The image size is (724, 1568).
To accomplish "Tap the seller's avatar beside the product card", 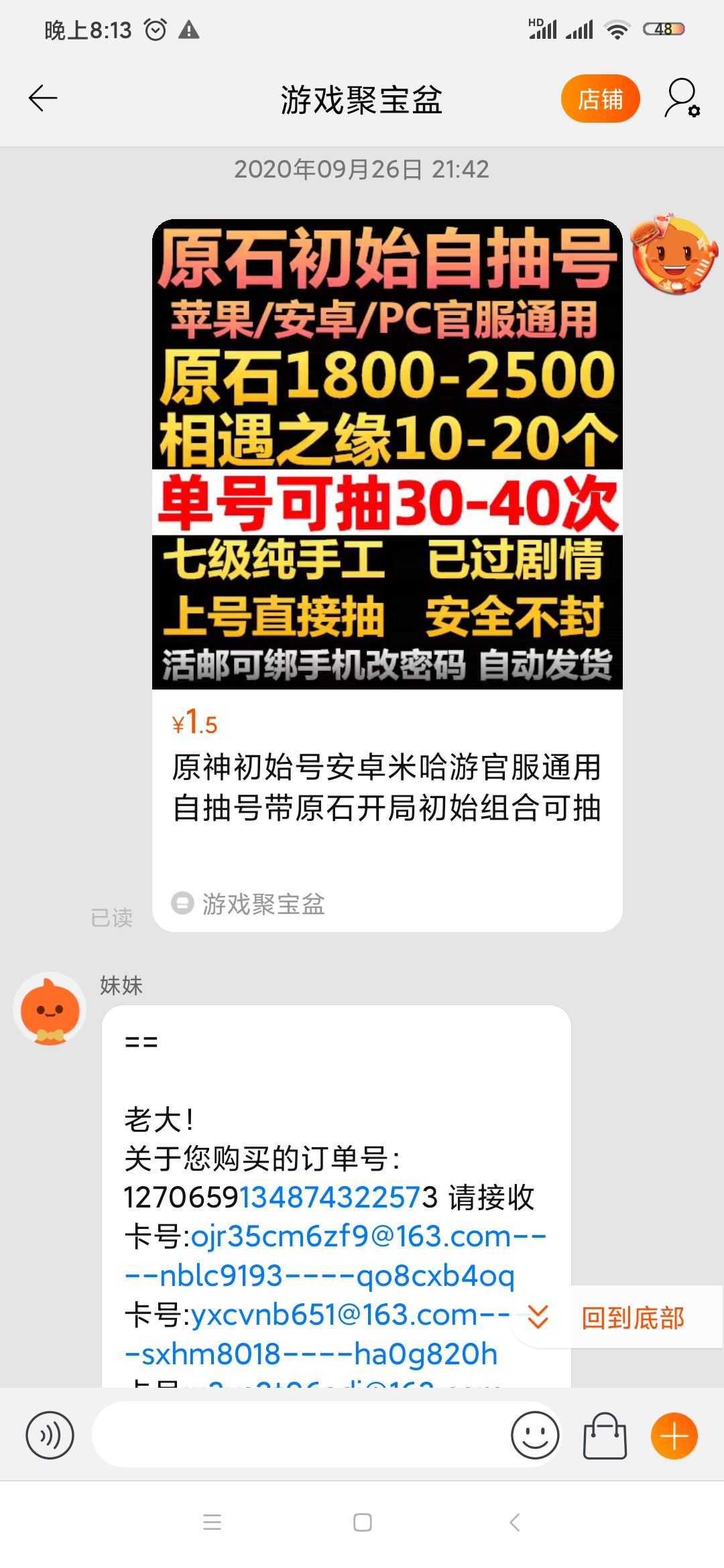I will 674,255.
